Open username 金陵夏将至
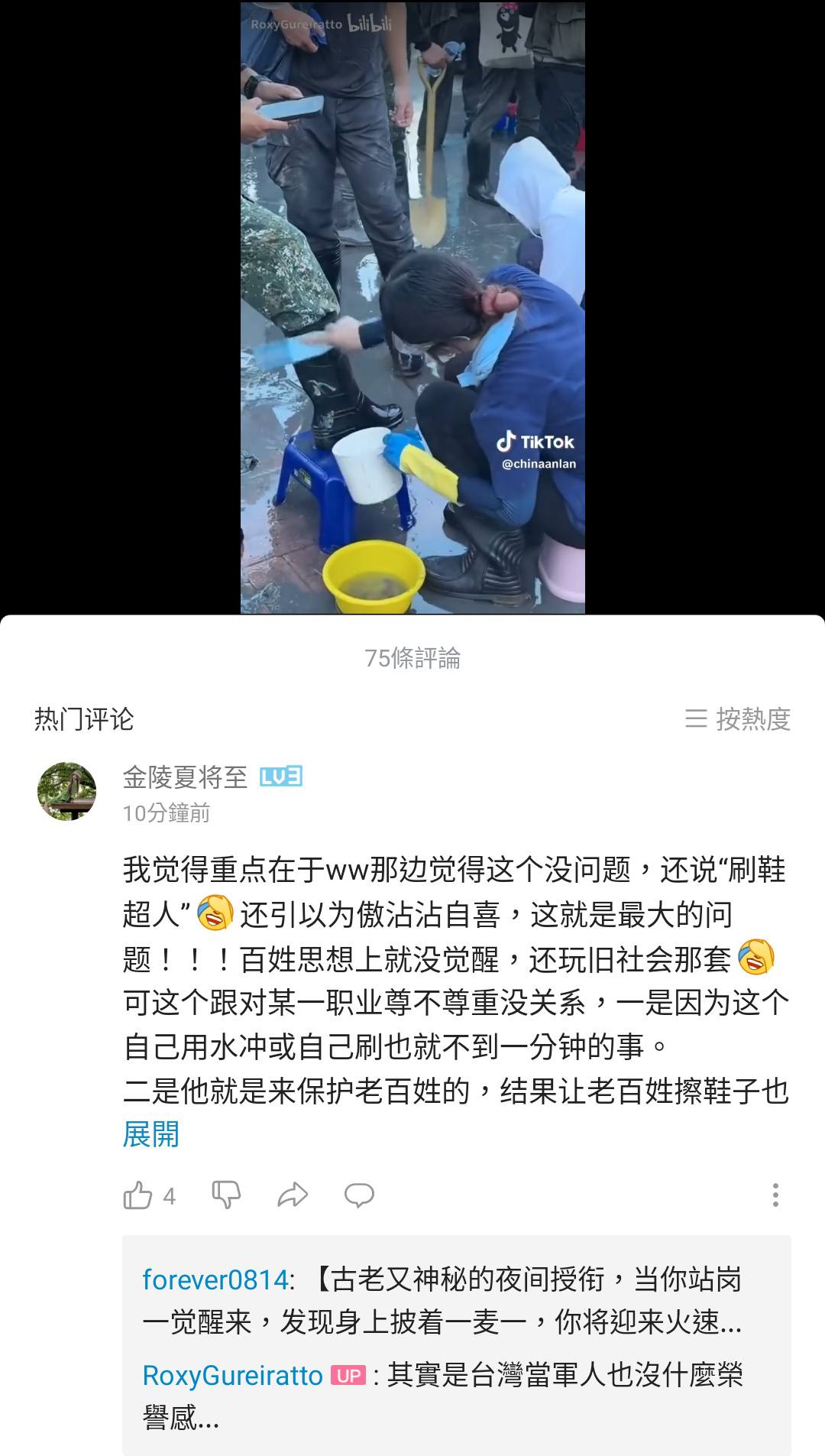The height and width of the screenshot is (1456, 825). point(185,777)
